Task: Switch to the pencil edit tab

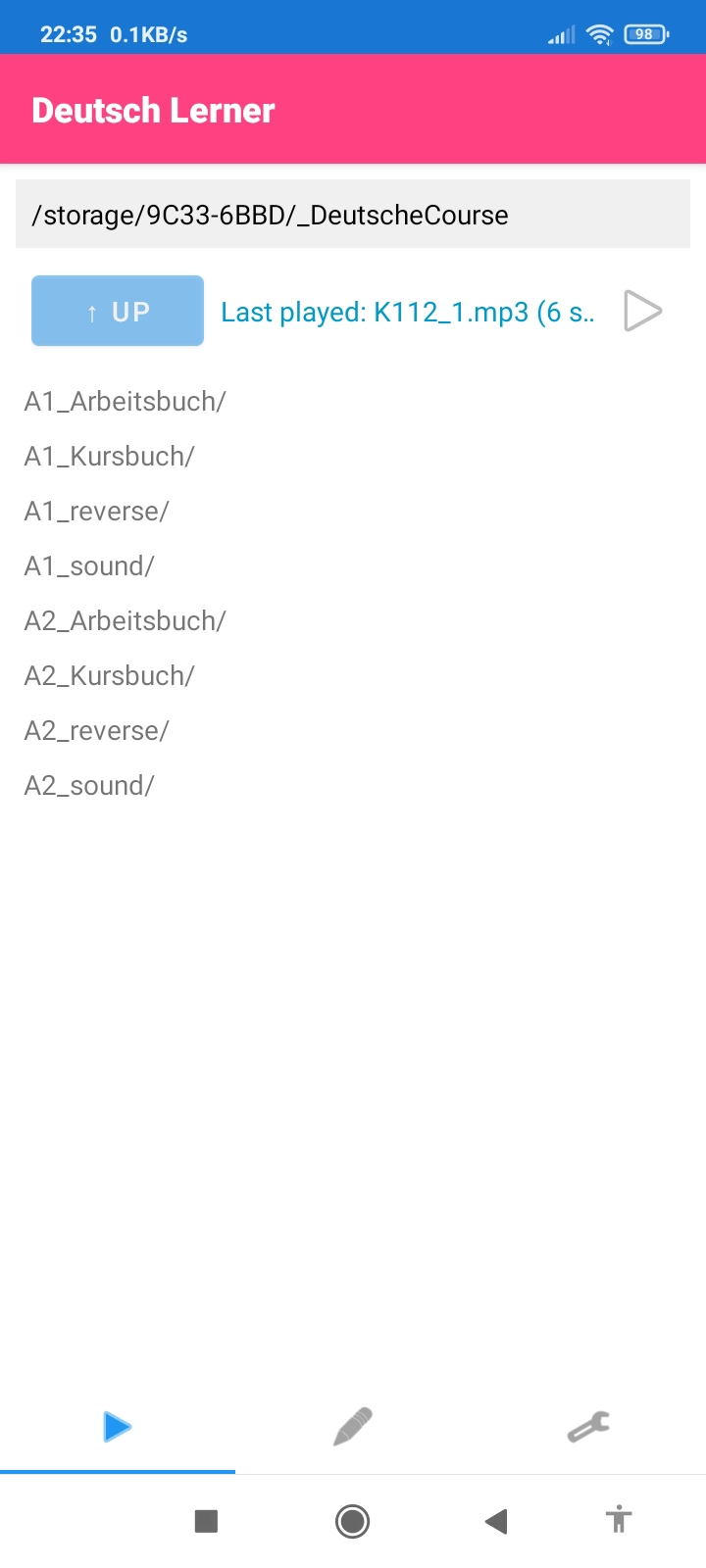Action: tap(353, 1427)
